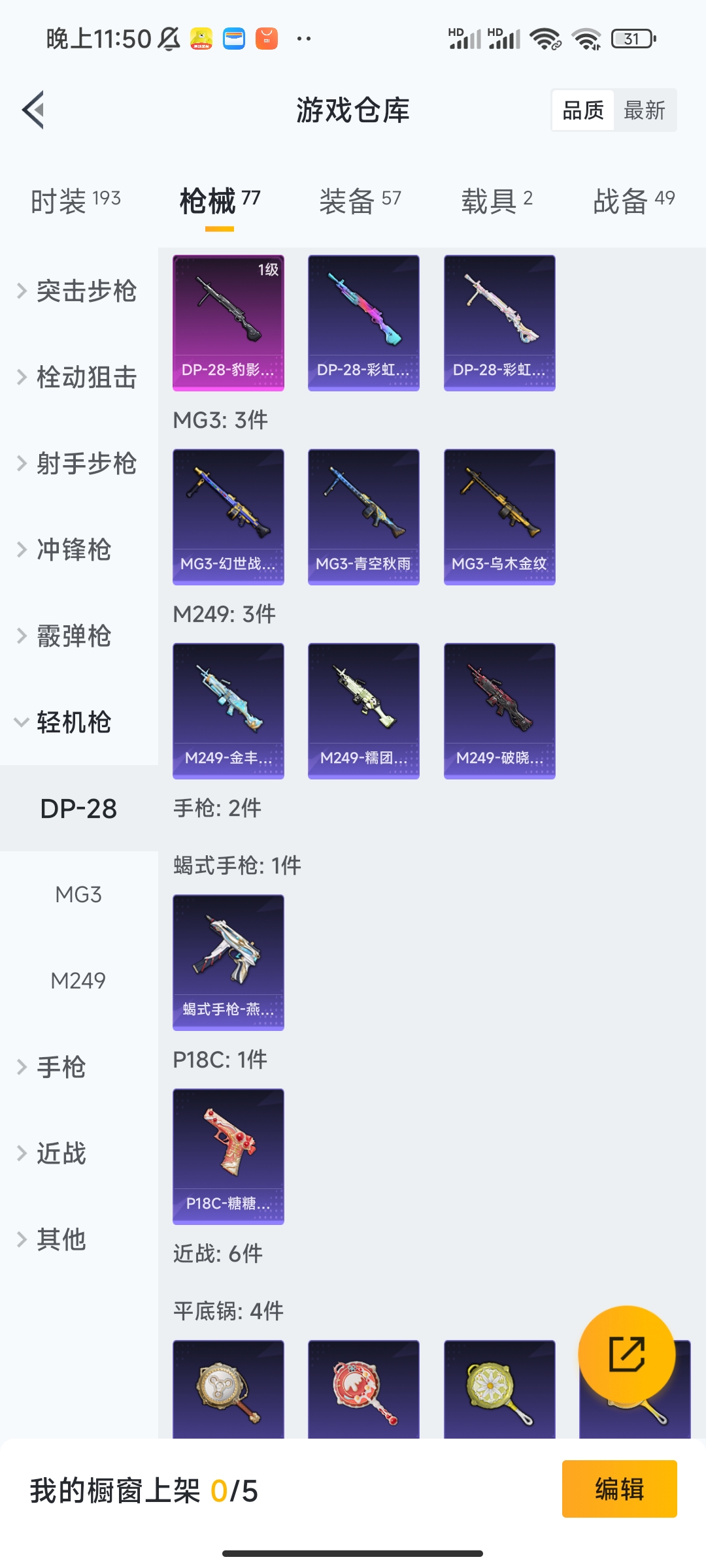706x1568 pixels.
Task: Select the DP-28-豹影 weapon thumbnail
Action: [227, 321]
